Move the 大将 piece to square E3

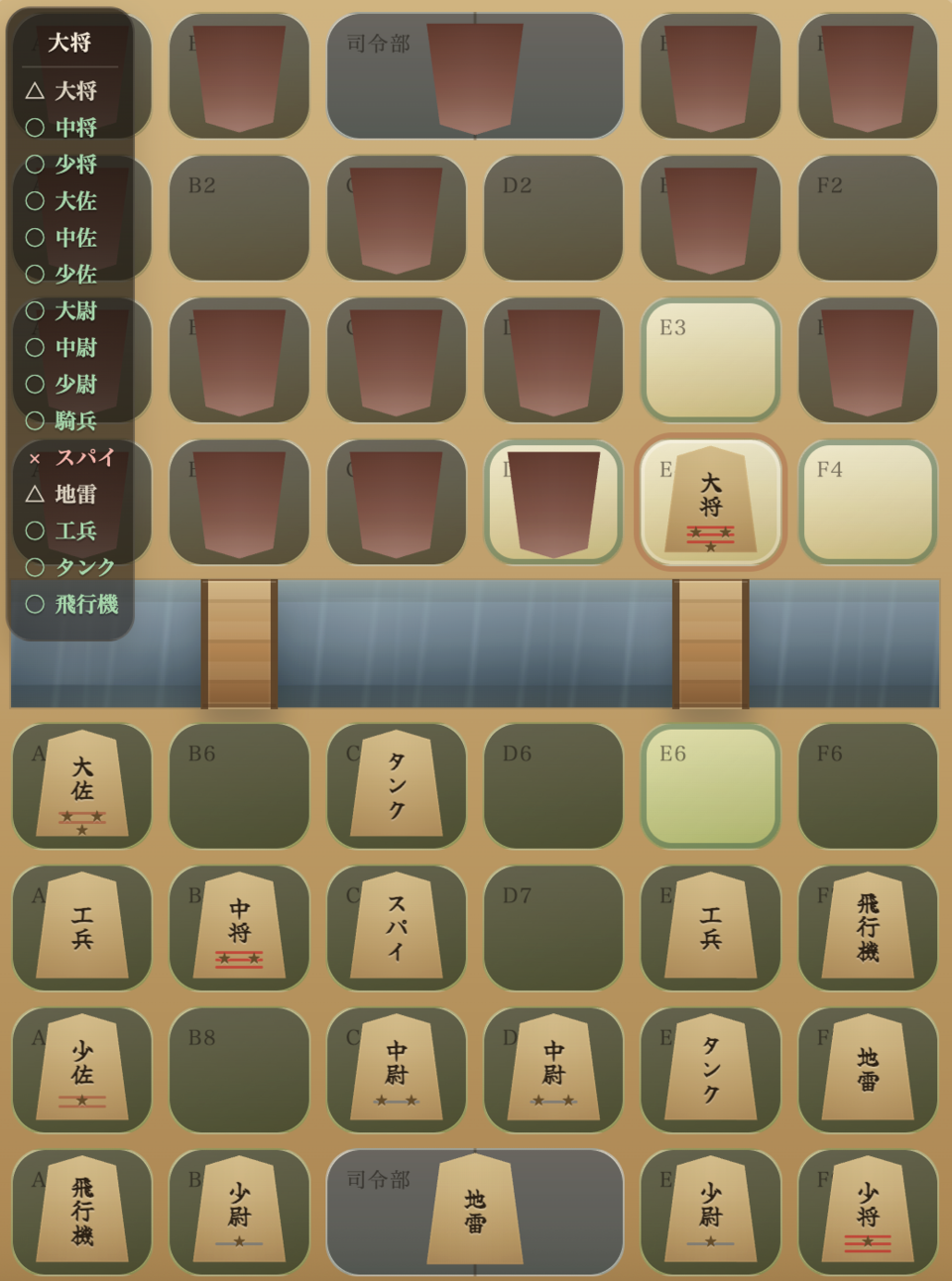click(710, 360)
